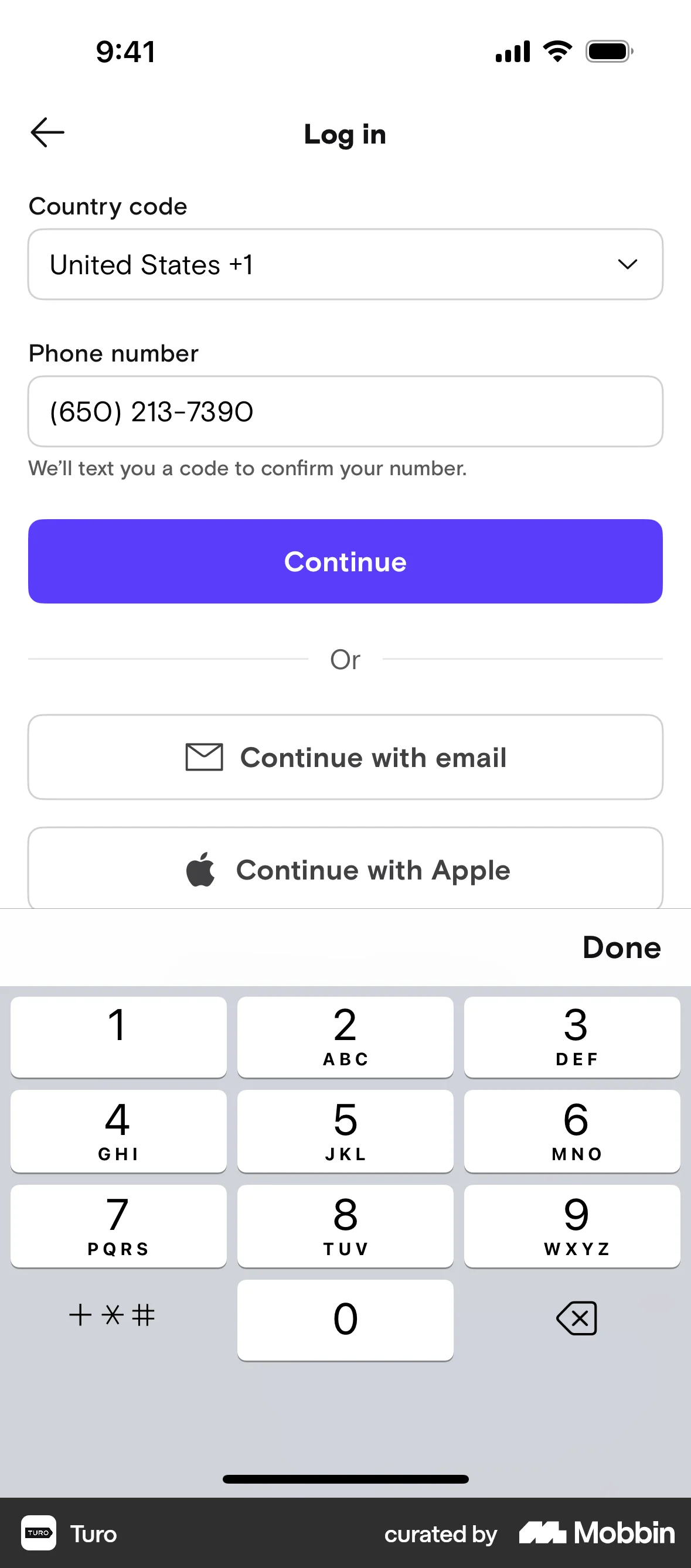691x1568 pixels.
Task: Select Continue with email
Action: pos(345,756)
